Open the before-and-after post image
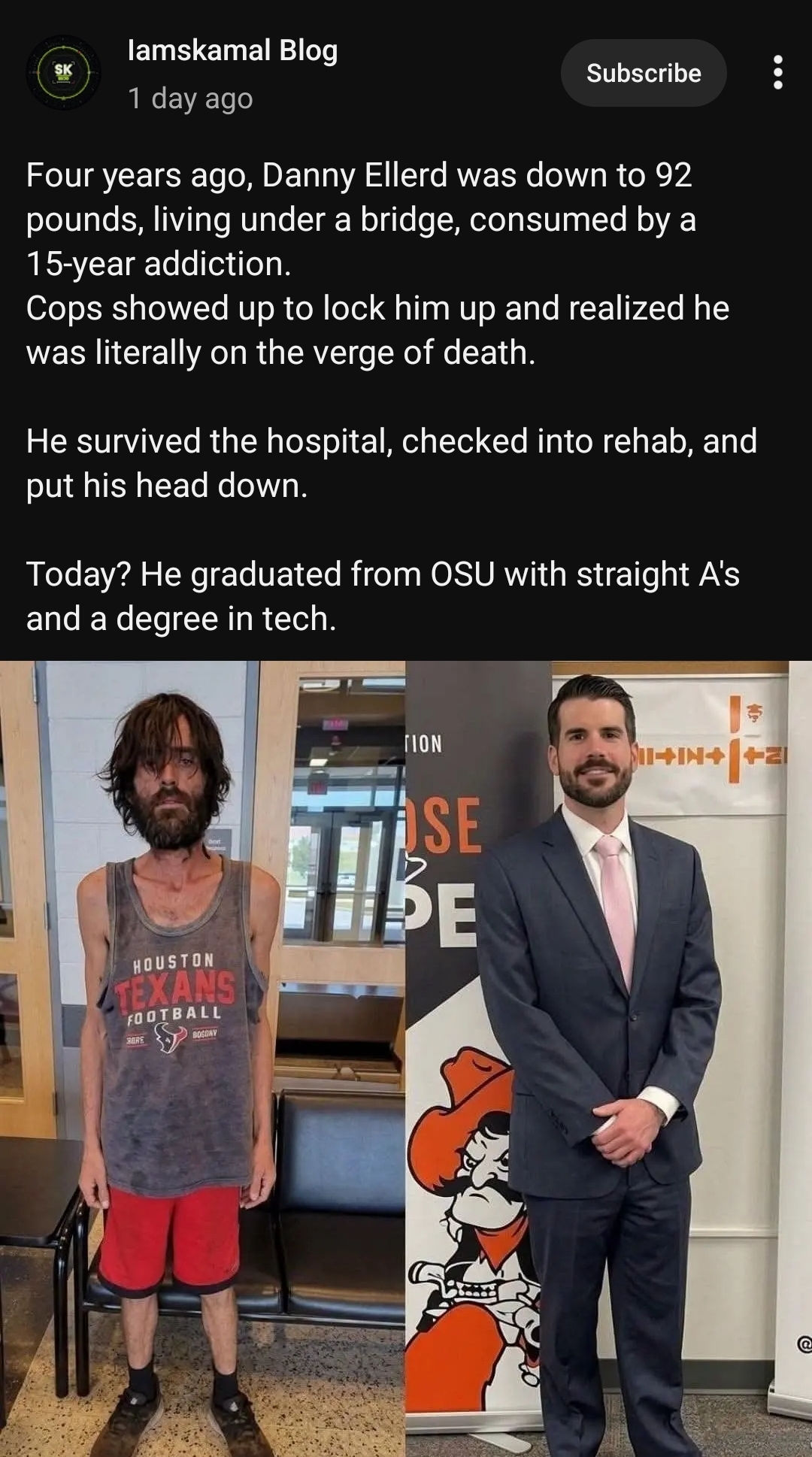Image resolution: width=812 pixels, height=1457 pixels. (x=406, y=1059)
